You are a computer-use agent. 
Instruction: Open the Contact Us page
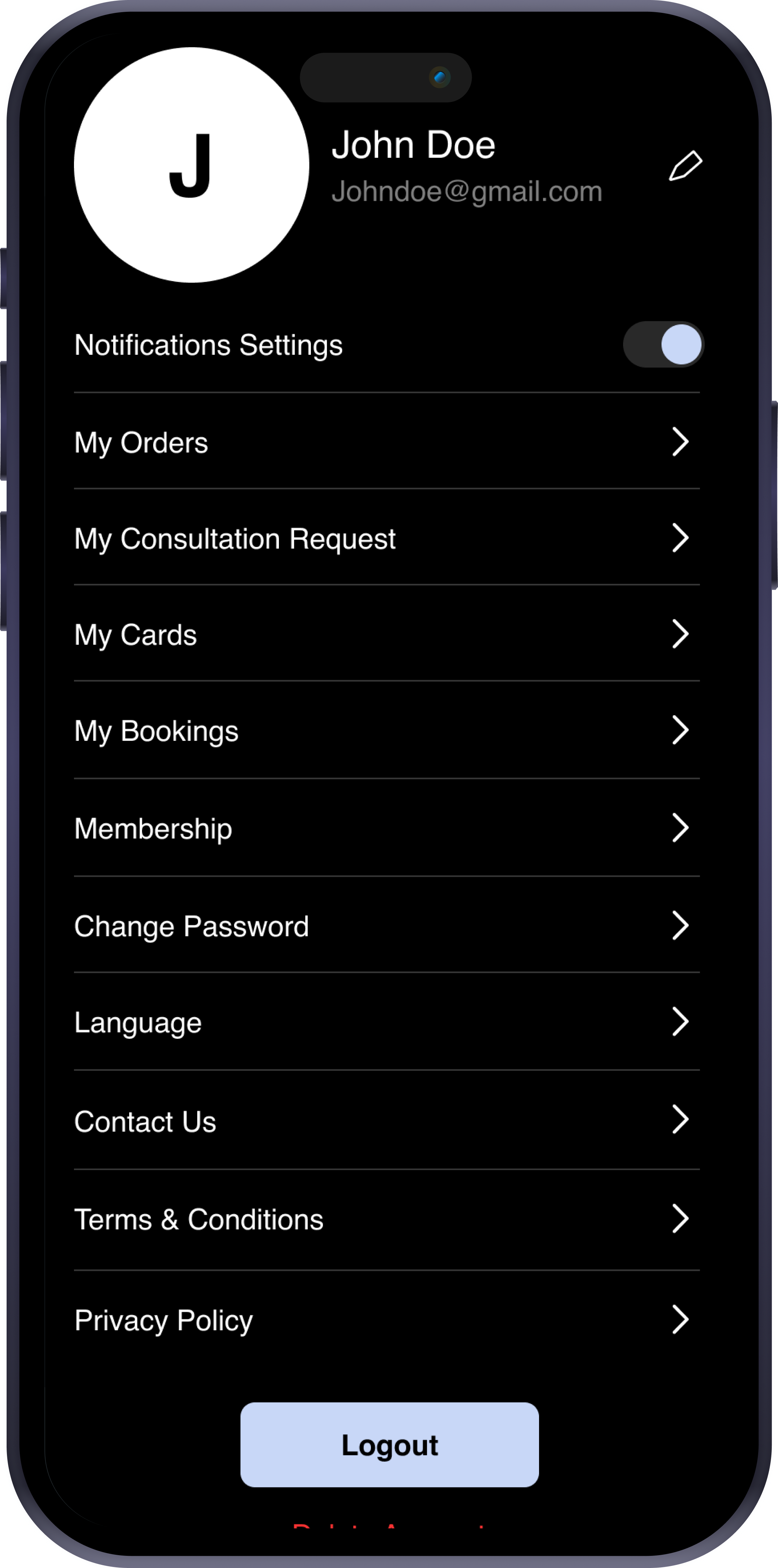(x=386, y=1121)
